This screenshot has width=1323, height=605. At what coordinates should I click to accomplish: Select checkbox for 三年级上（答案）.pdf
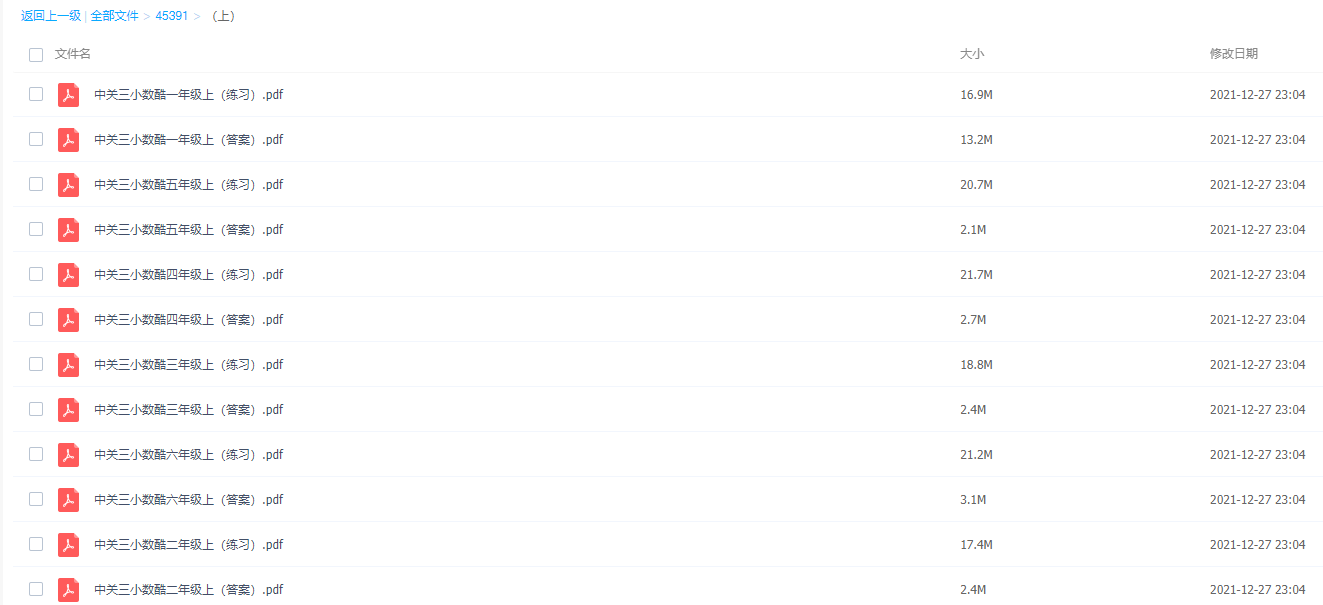tap(36, 409)
